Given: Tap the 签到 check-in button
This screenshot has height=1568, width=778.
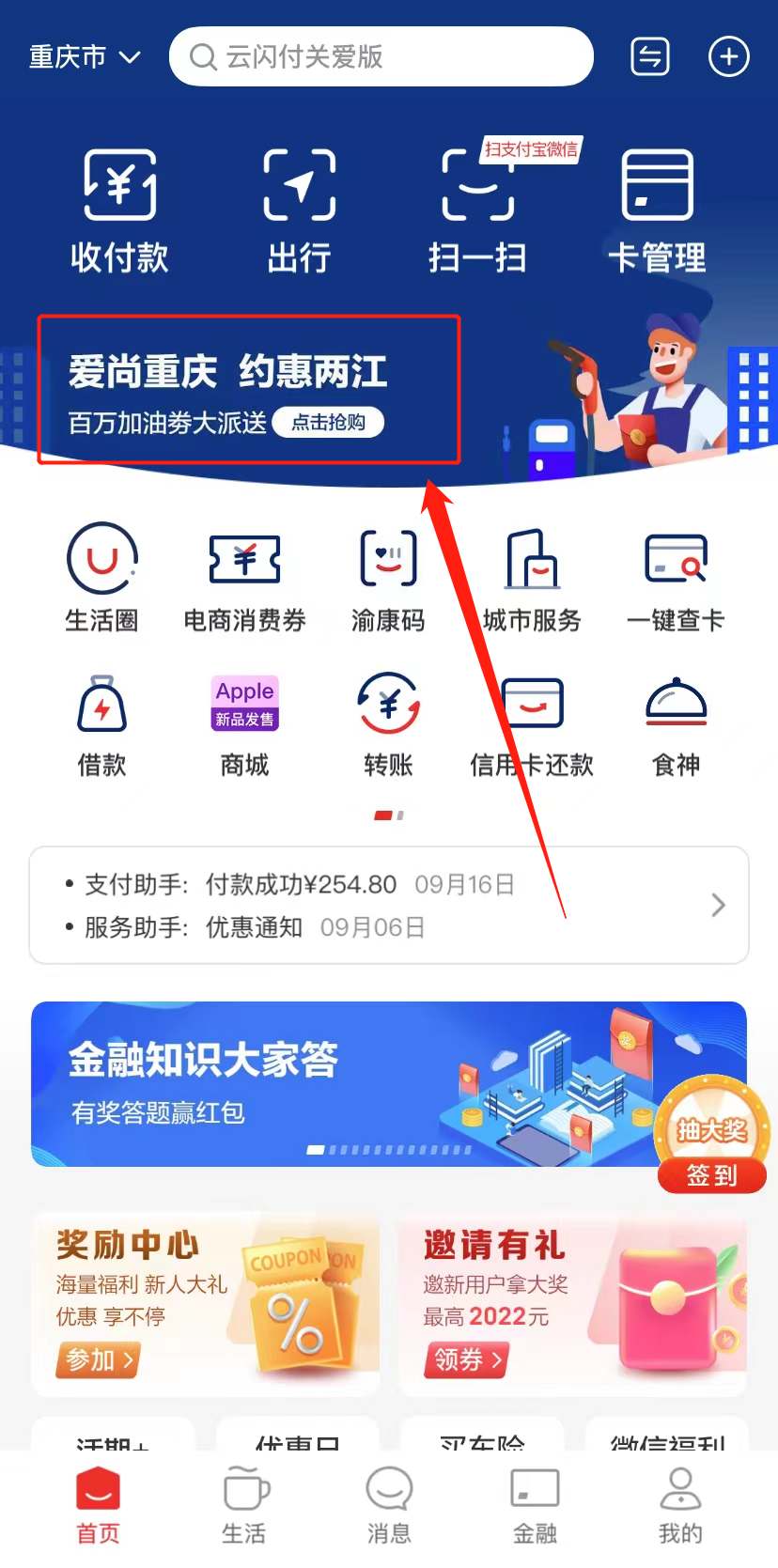Looking at the screenshot, I should 712,1174.
